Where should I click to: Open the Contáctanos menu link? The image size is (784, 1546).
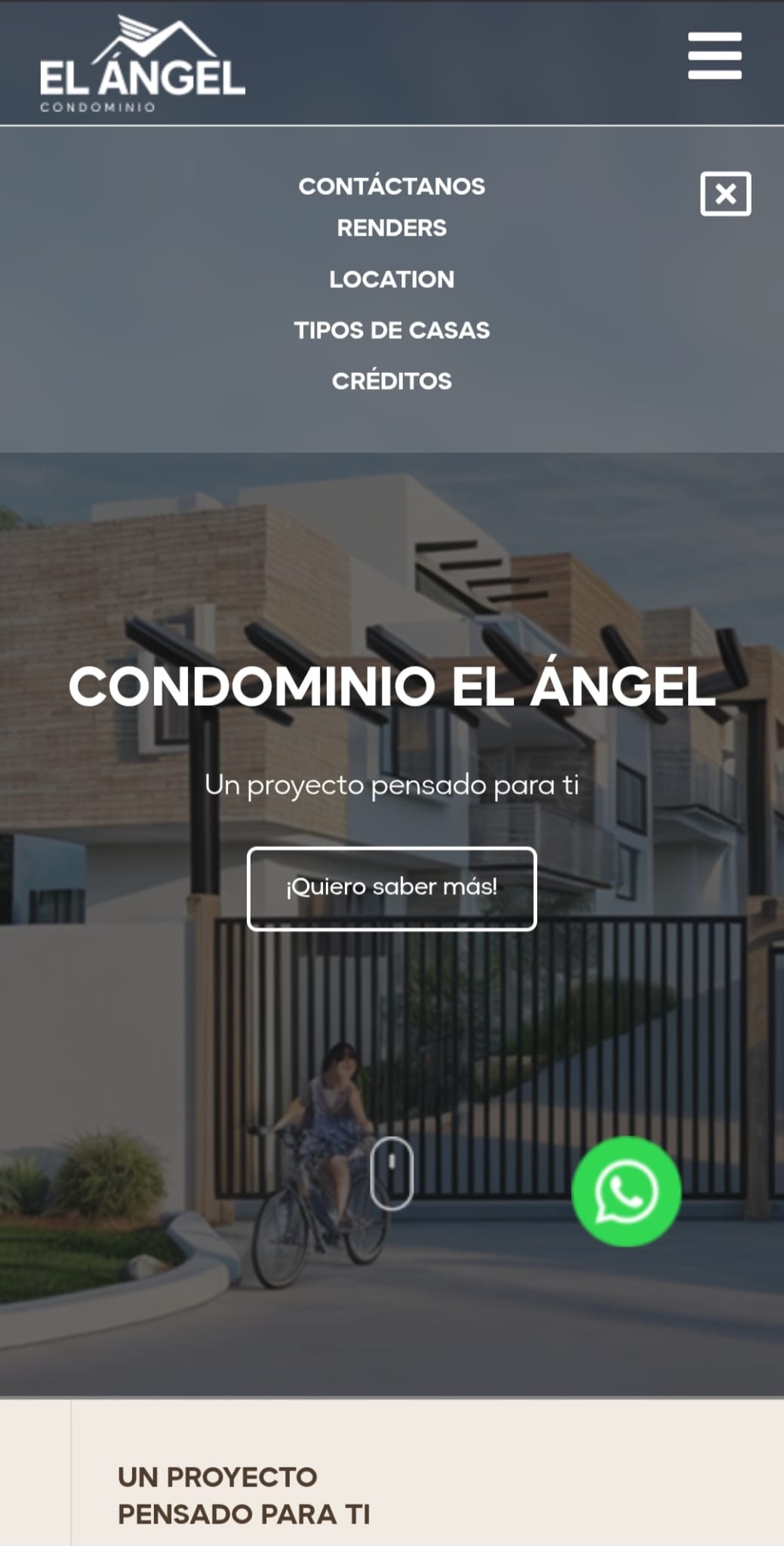[392, 186]
